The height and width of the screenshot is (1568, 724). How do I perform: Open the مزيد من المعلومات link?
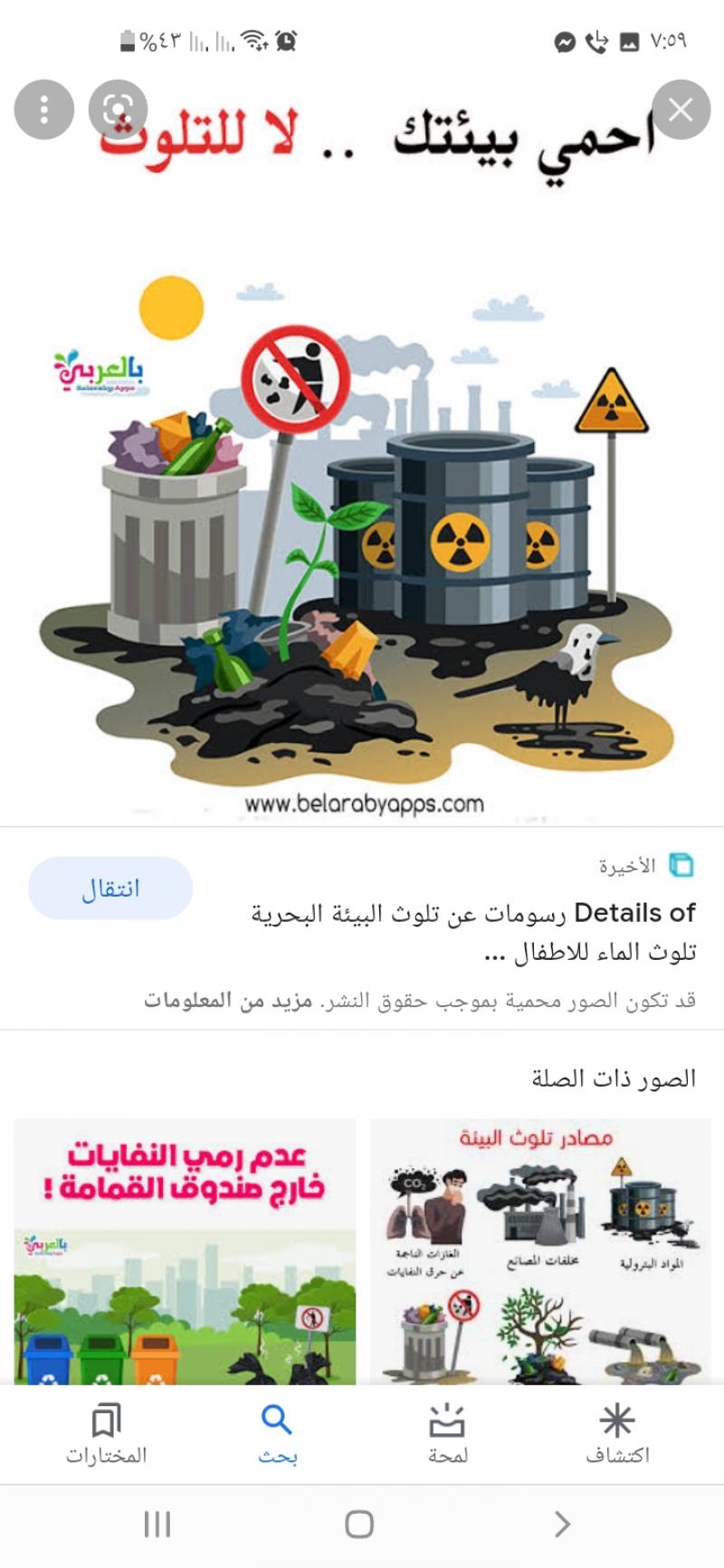click(228, 1001)
